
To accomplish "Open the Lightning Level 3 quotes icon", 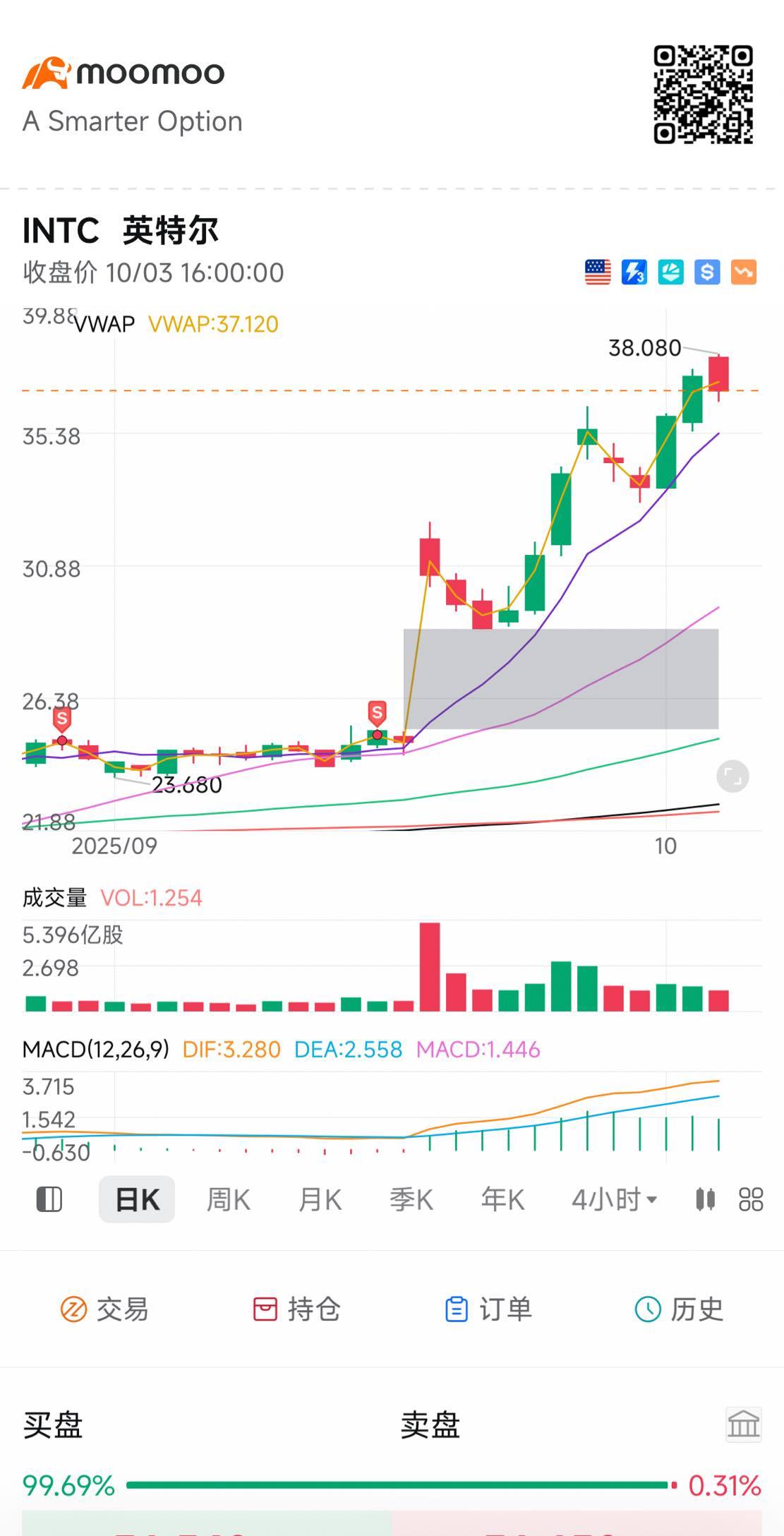I will tap(633, 272).
